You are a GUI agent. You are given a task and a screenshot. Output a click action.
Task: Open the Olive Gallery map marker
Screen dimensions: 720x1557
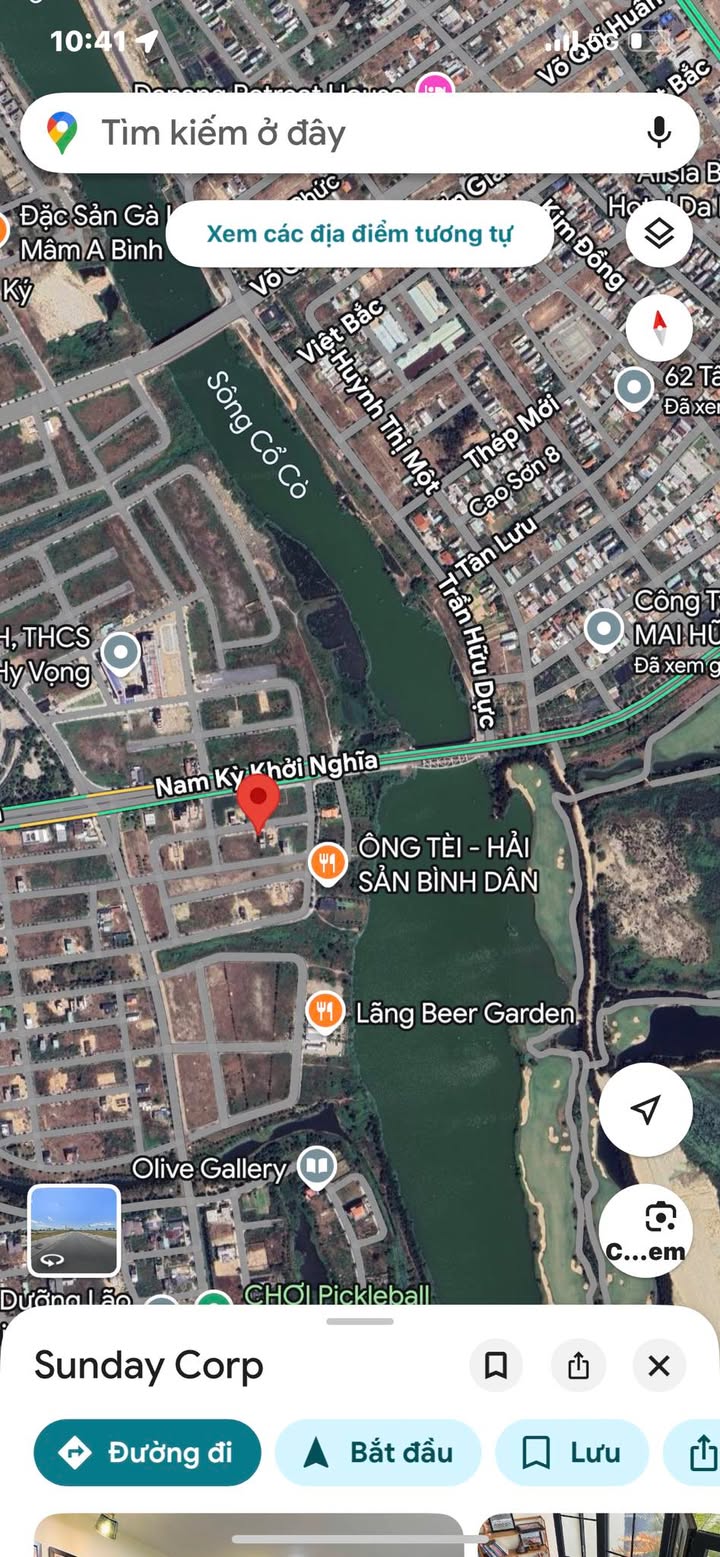click(x=317, y=1167)
